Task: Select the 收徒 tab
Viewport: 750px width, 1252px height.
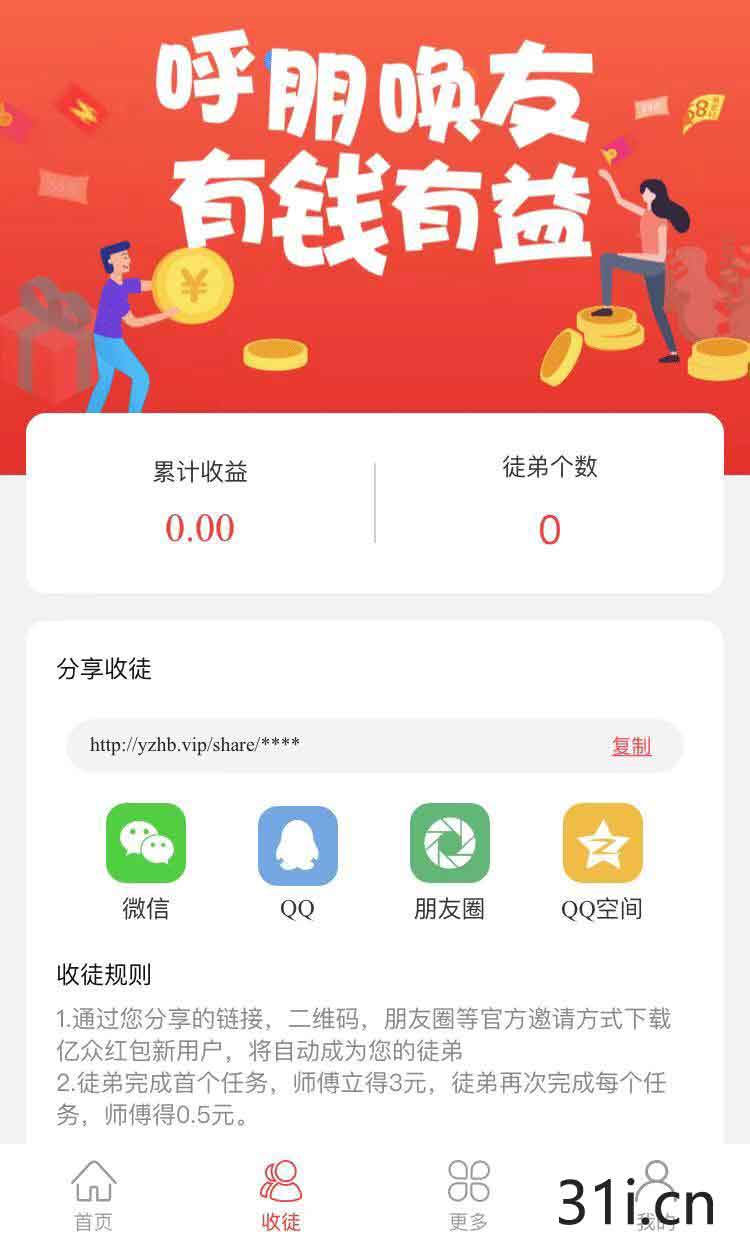Action: coord(281,1195)
